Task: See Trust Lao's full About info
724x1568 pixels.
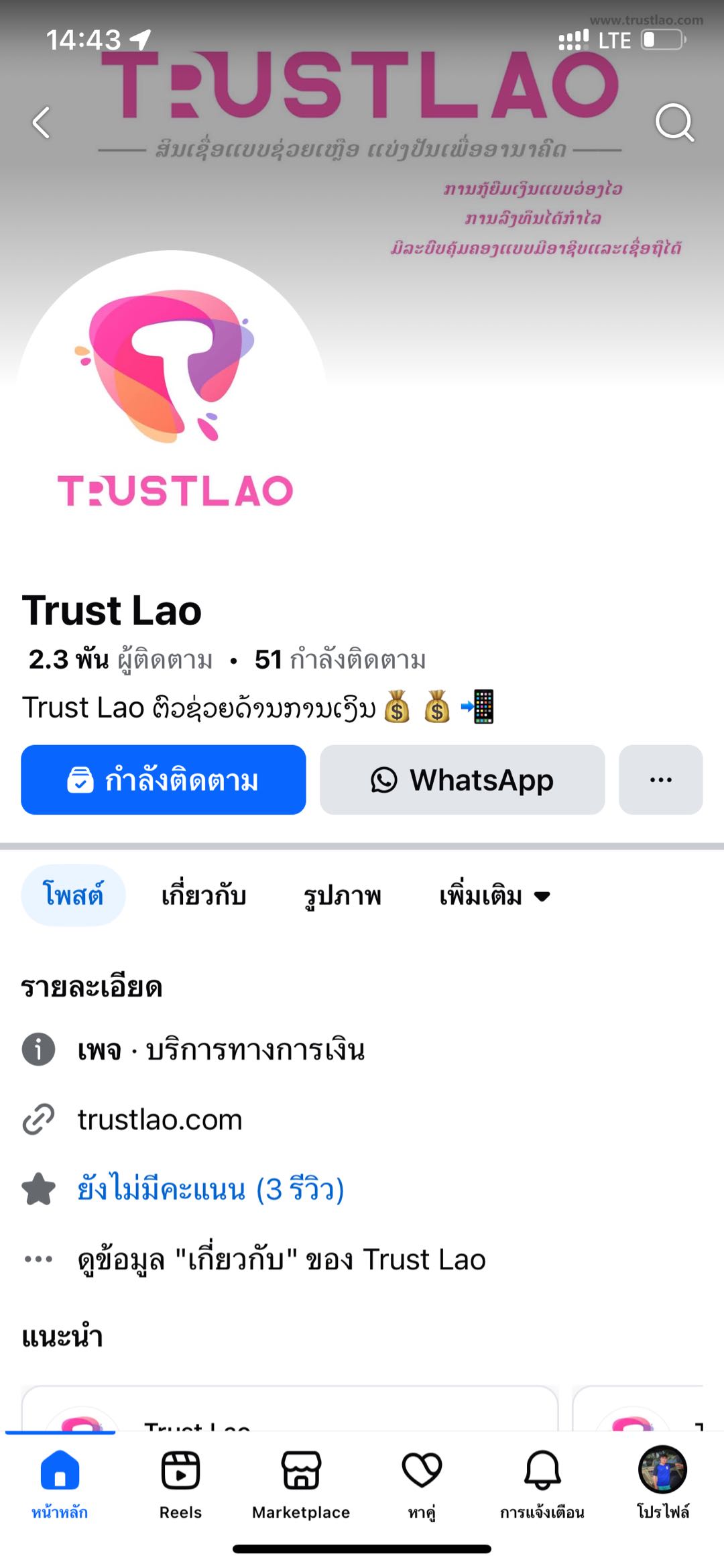Action: pyautogui.click(x=282, y=1259)
